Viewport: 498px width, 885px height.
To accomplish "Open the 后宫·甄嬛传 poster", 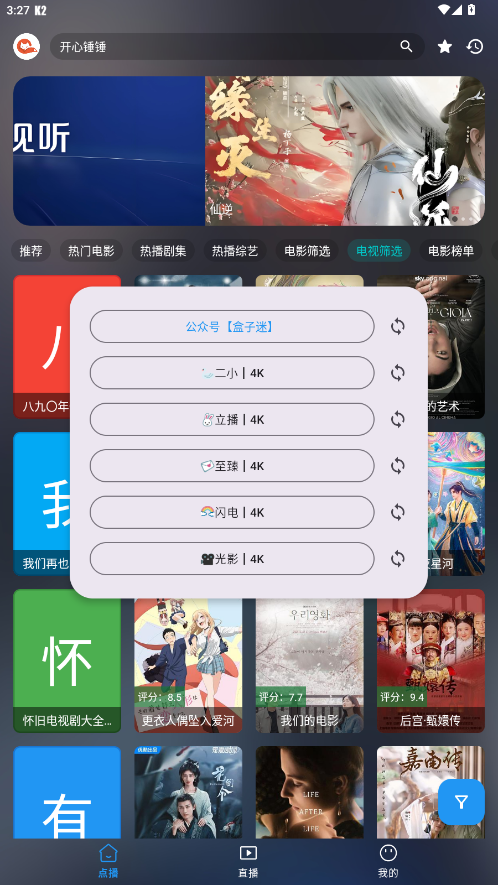I will pyautogui.click(x=431, y=661).
